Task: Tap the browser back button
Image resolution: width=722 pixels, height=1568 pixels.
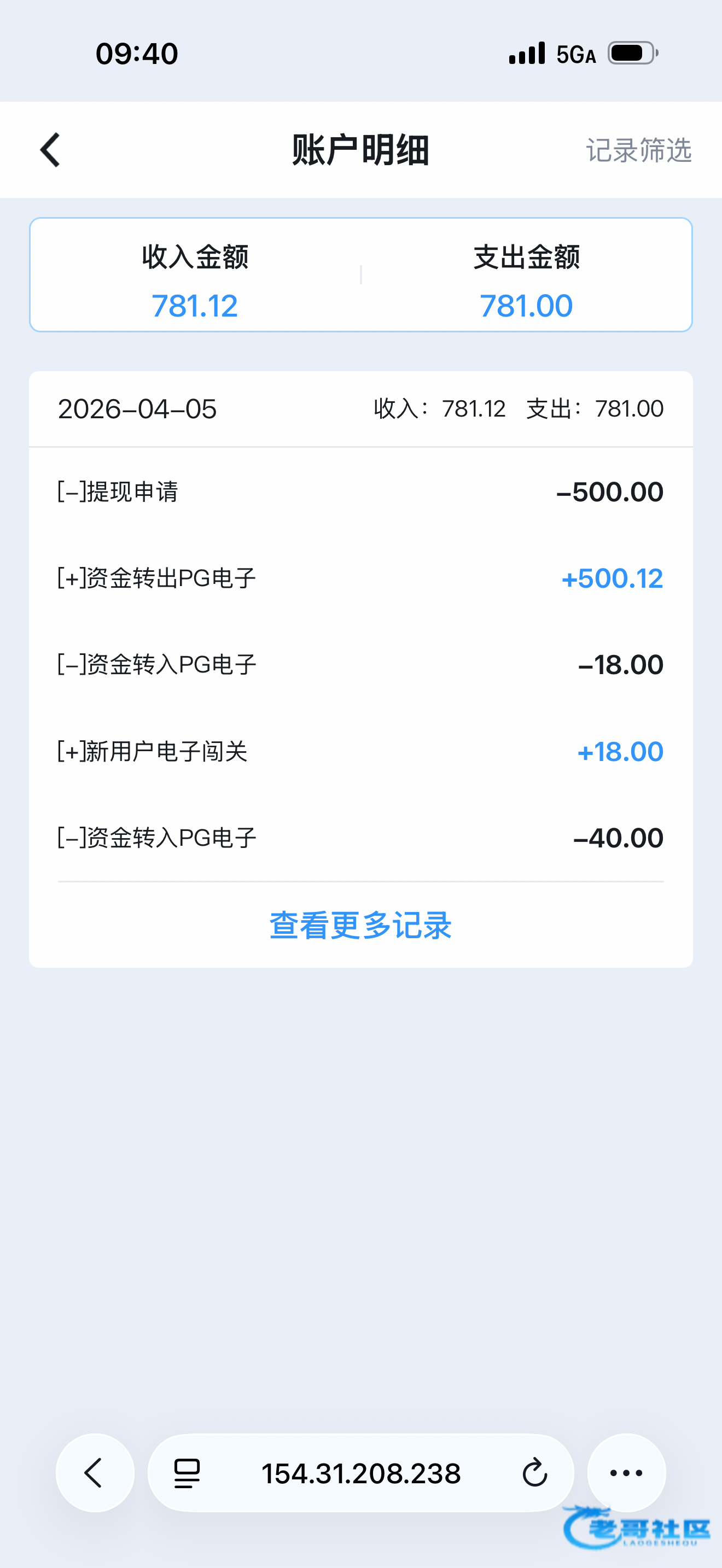Action: point(95,1473)
